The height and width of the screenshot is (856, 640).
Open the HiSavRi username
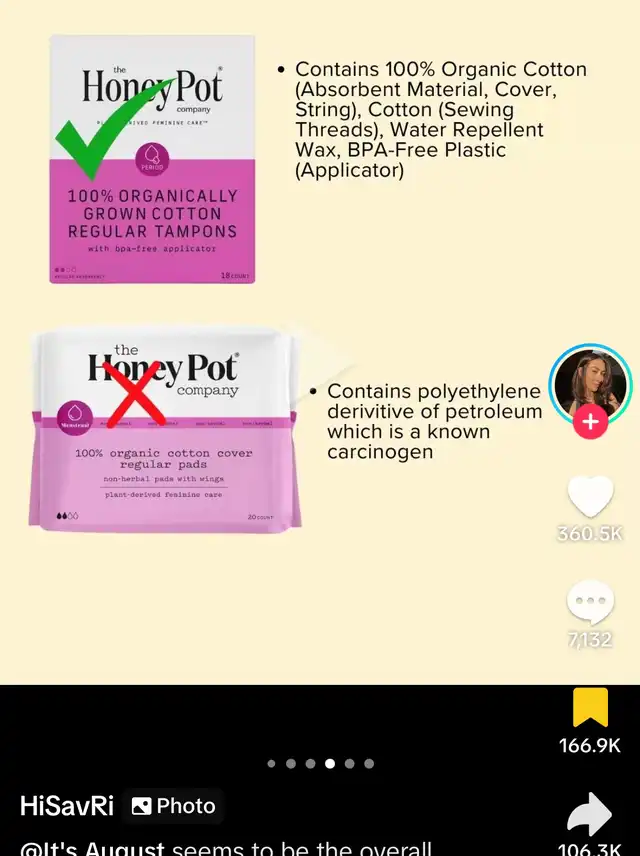(67, 806)
